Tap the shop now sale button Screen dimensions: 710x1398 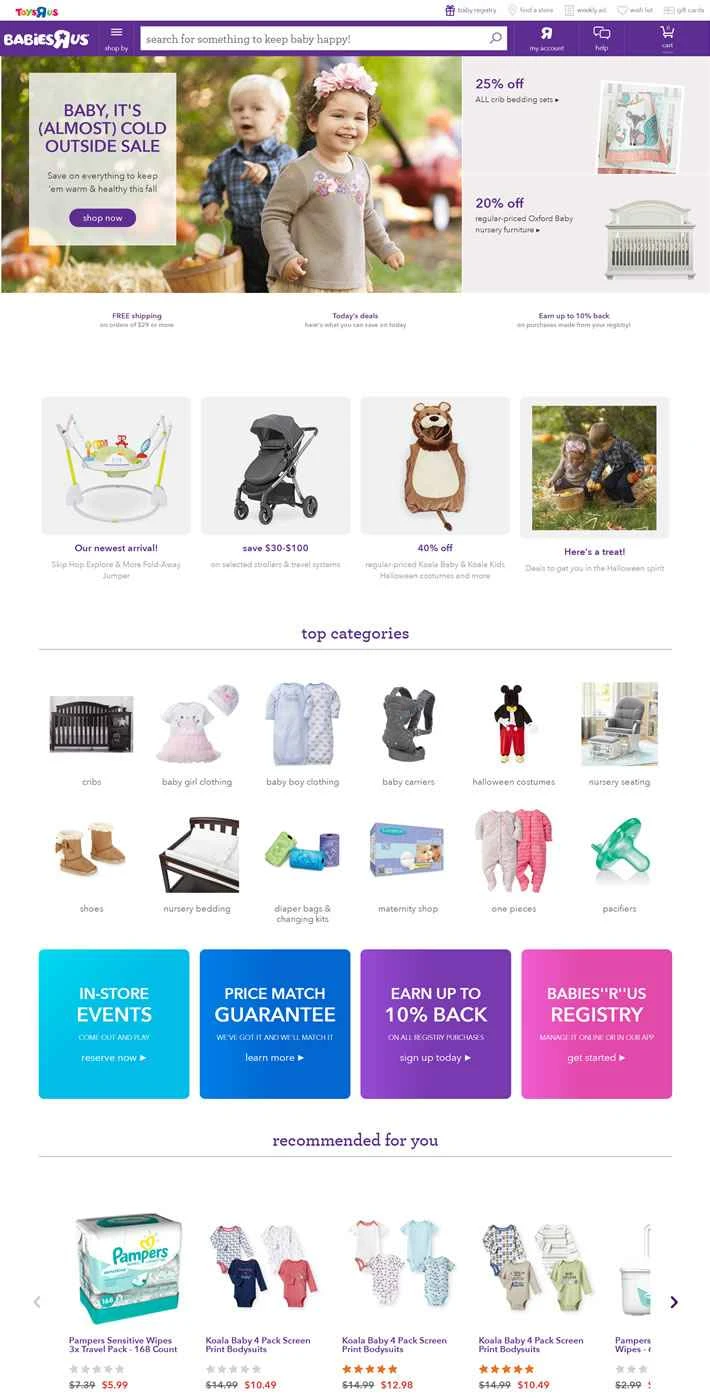(102, 218)
